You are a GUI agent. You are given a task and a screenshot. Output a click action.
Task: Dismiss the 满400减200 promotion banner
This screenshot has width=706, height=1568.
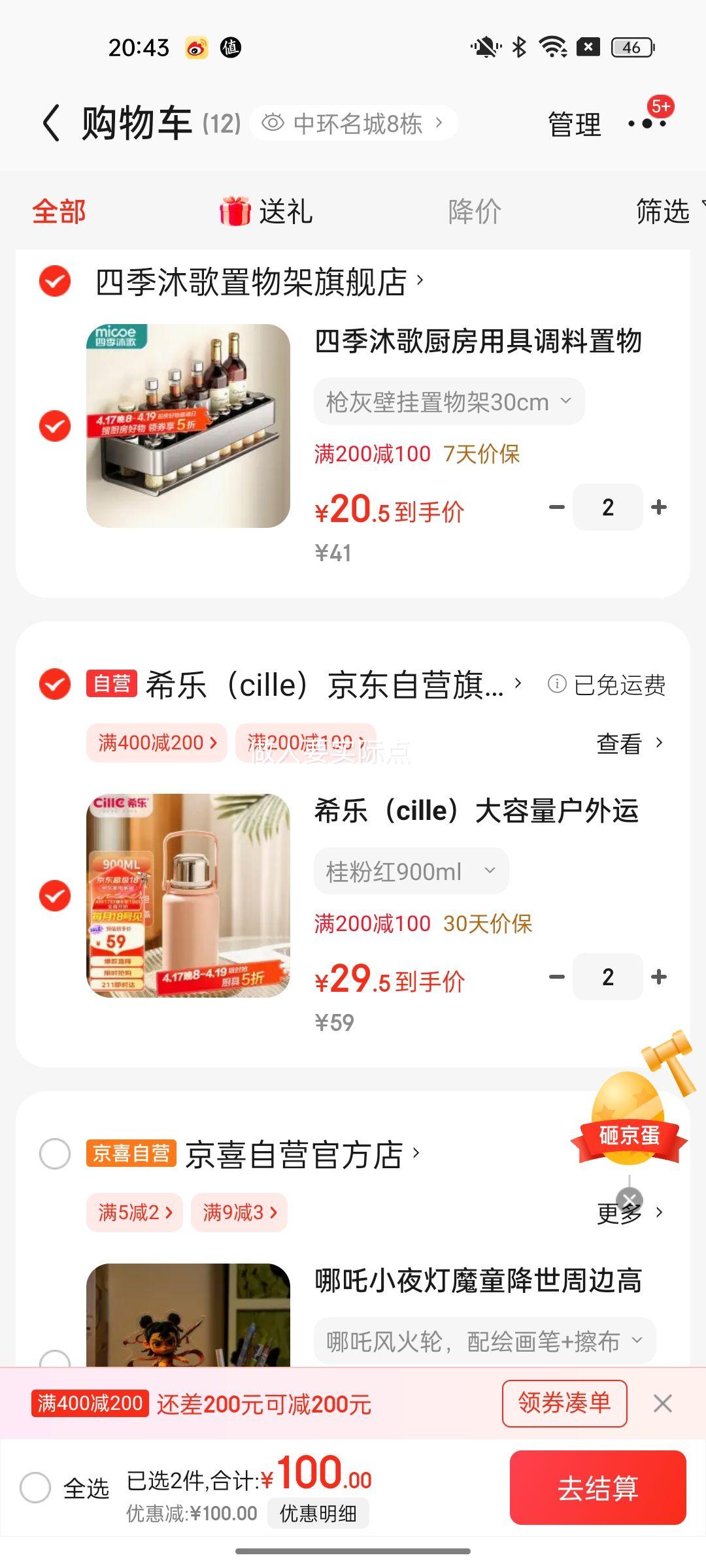pos(662,1403)
